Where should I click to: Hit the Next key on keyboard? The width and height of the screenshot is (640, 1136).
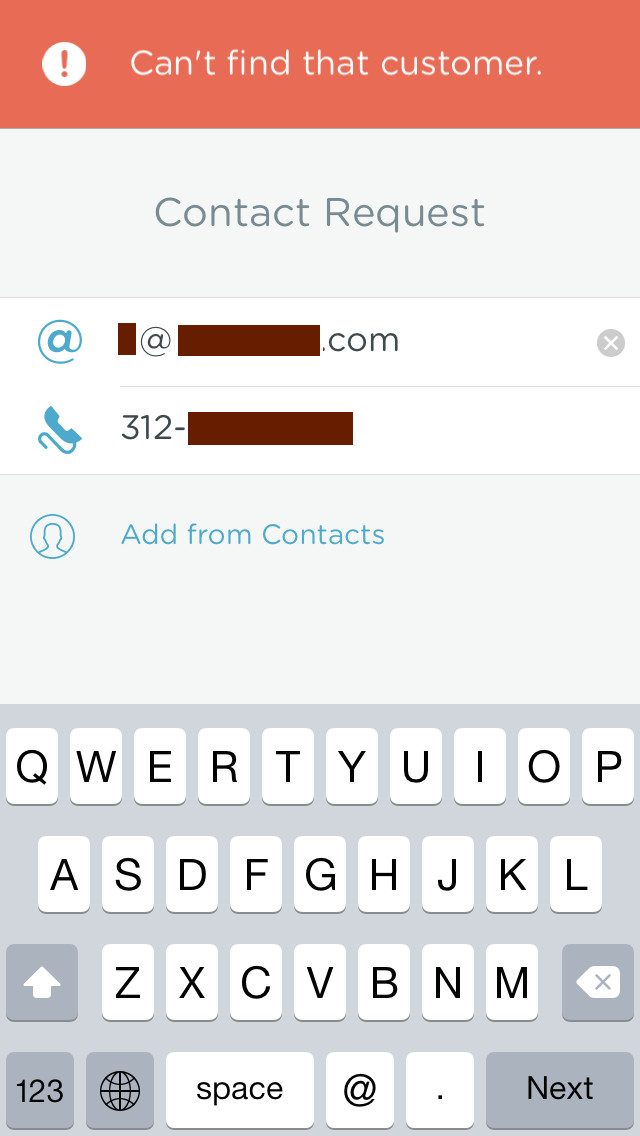click(560, 1089)
